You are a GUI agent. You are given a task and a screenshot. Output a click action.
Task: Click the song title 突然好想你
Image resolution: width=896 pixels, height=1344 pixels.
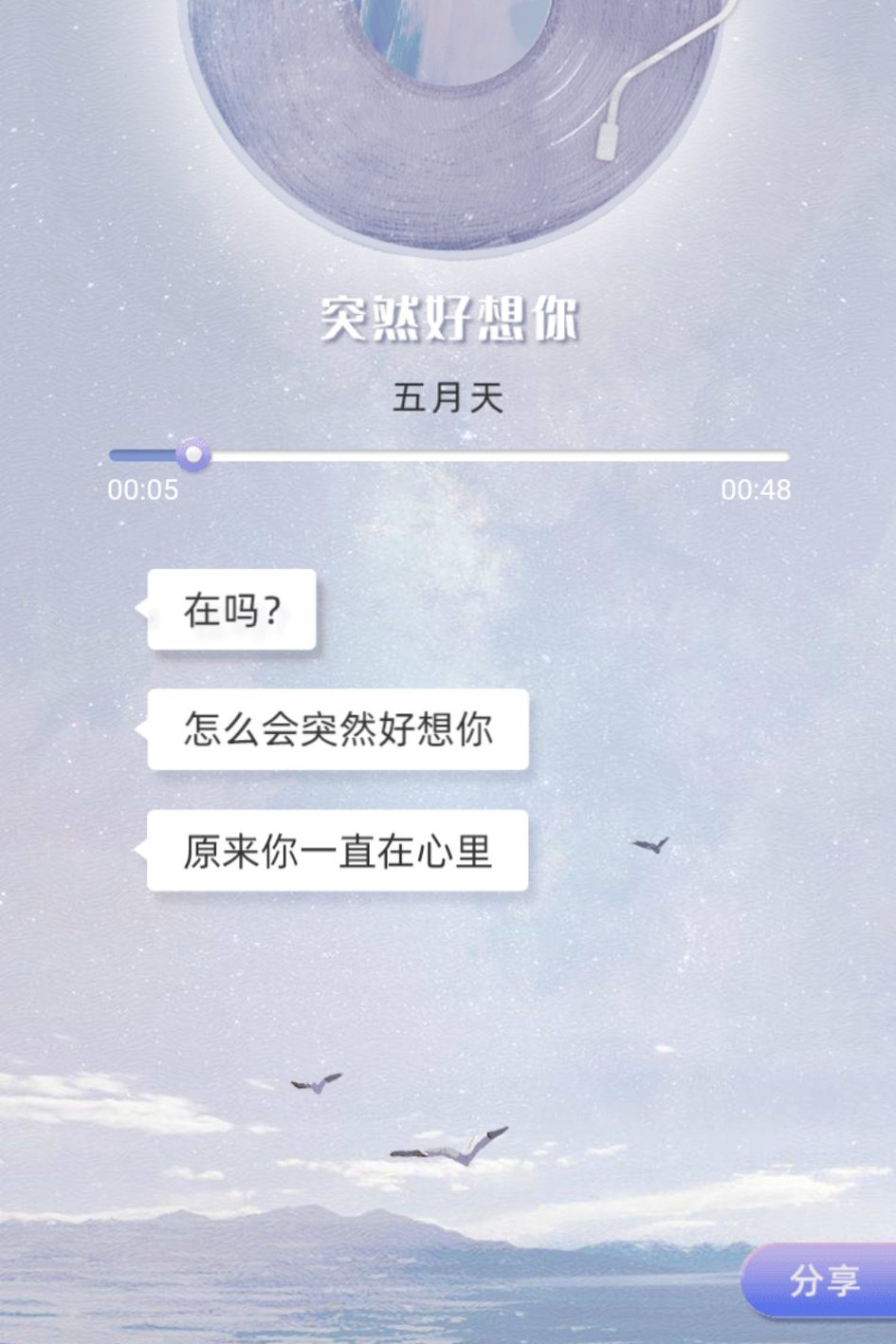click(x=448, y=320)
